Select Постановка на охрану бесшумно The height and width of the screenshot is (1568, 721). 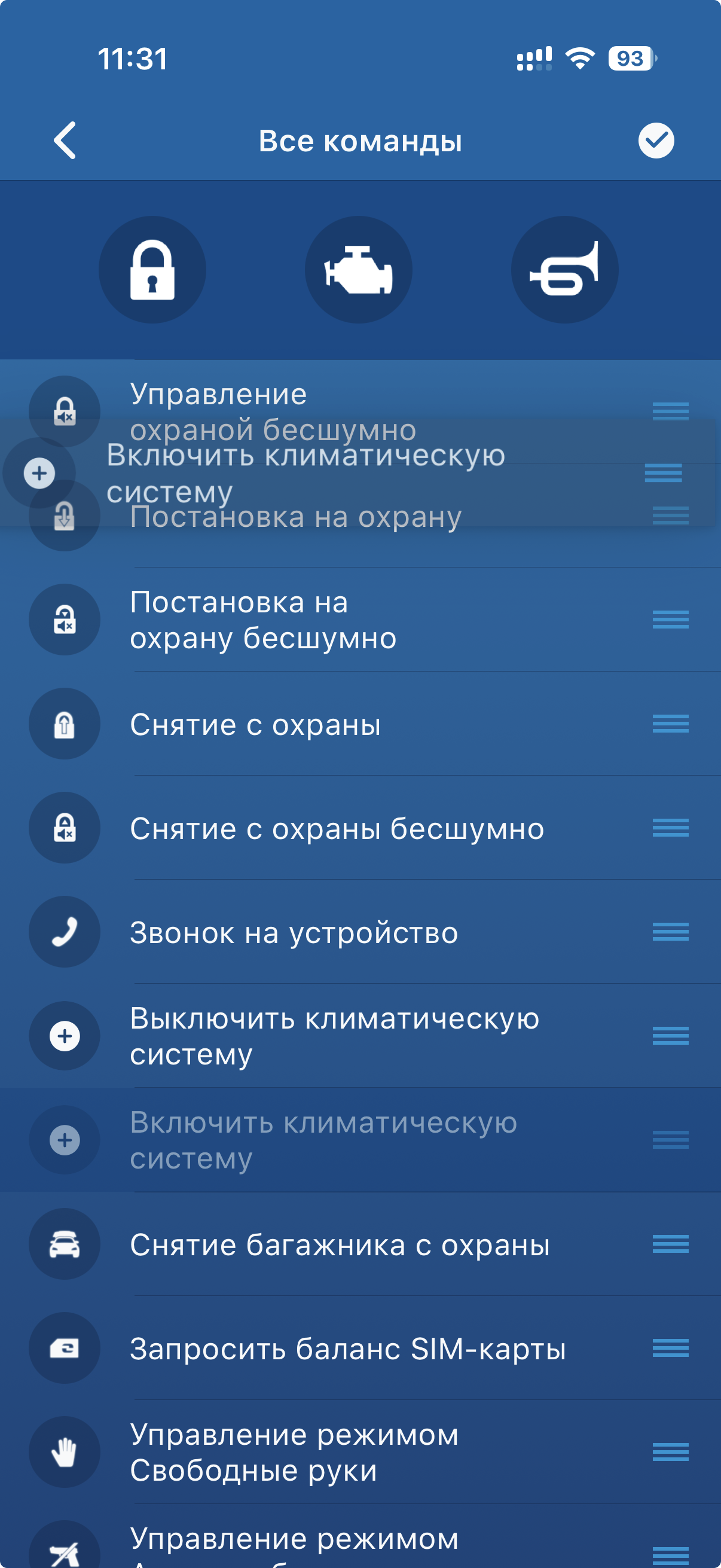tap(360, 620)
